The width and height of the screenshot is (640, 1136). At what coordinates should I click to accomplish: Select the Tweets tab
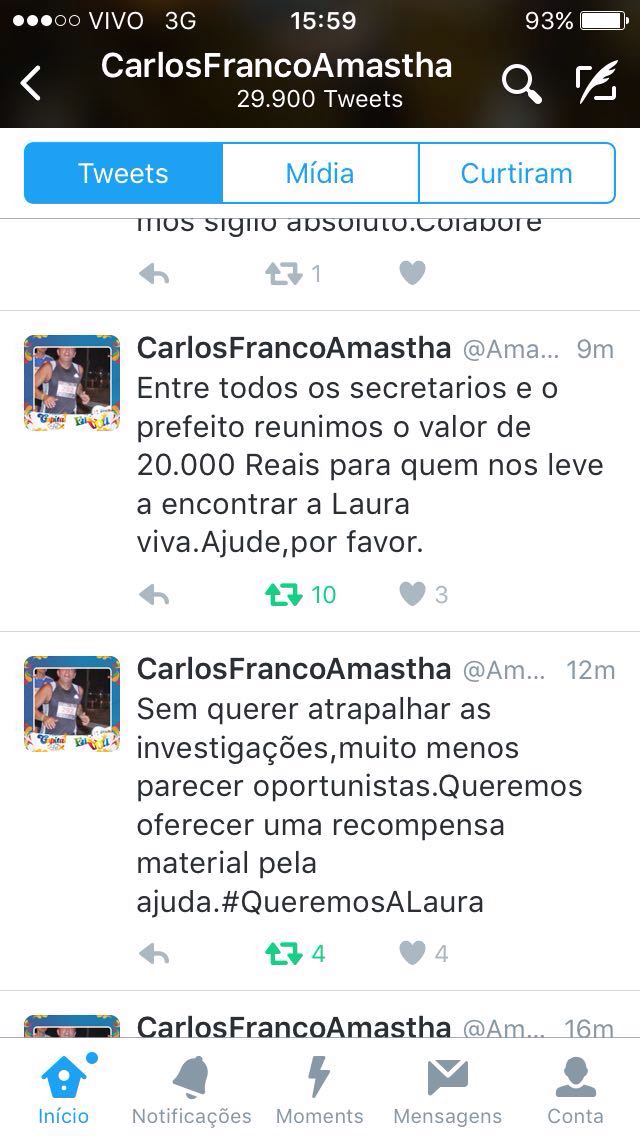point(123,173)
